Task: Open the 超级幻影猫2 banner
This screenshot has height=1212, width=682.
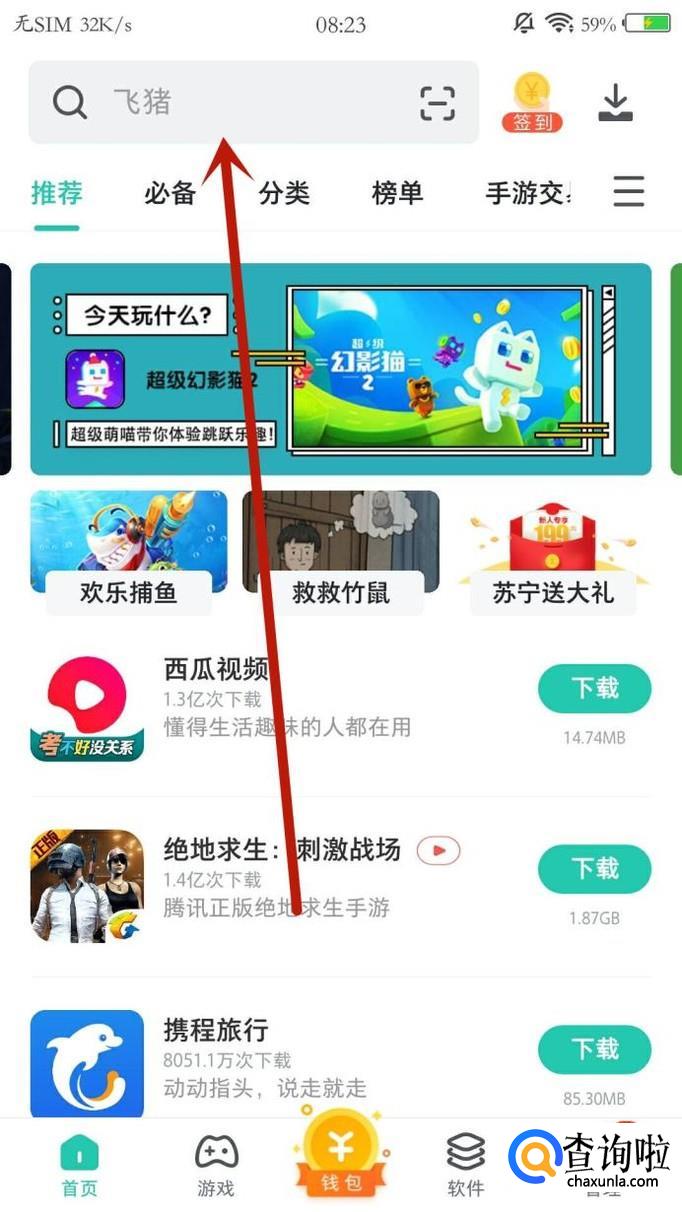Action: [340, 368]
